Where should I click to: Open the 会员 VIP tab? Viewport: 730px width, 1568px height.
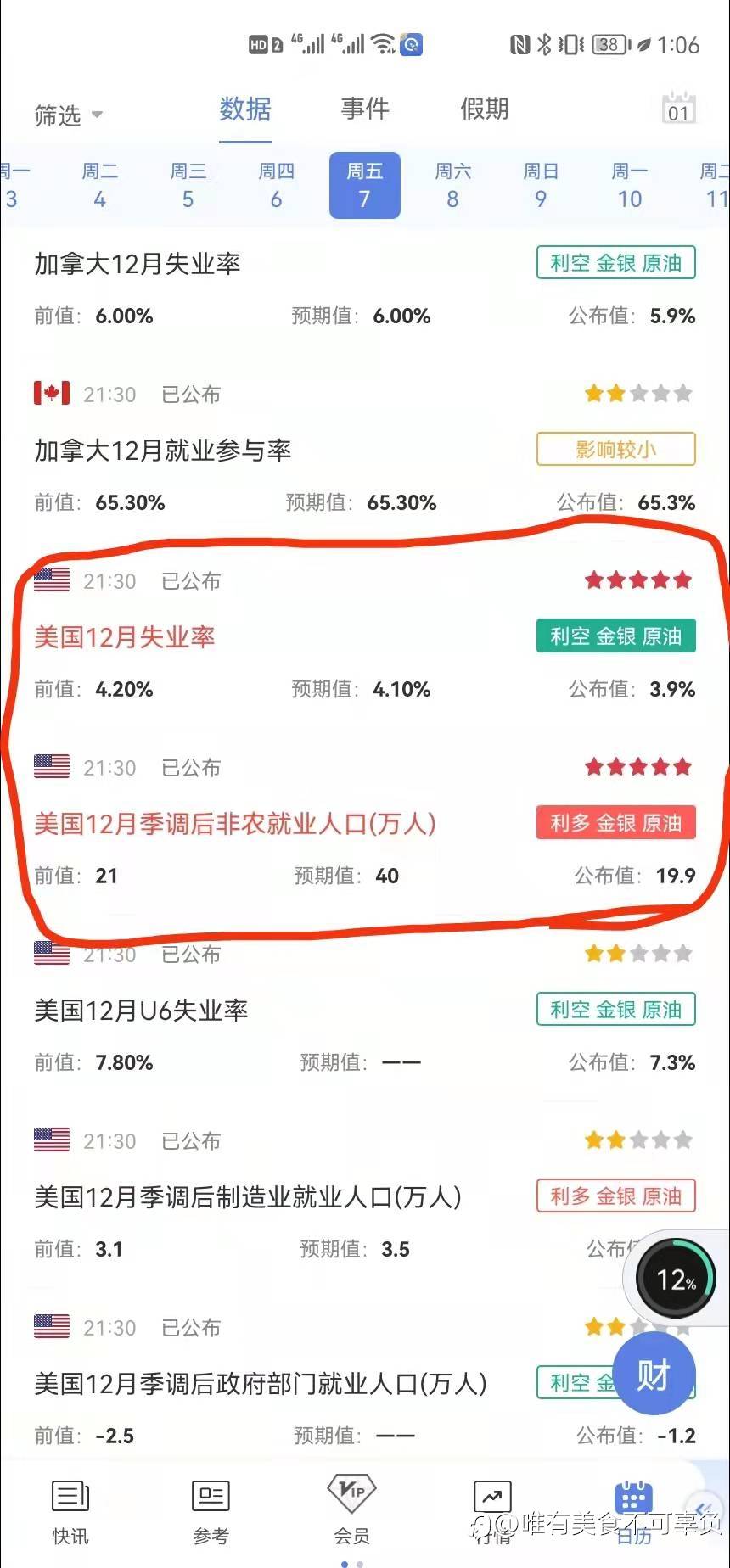click(x=351, y=1509)
